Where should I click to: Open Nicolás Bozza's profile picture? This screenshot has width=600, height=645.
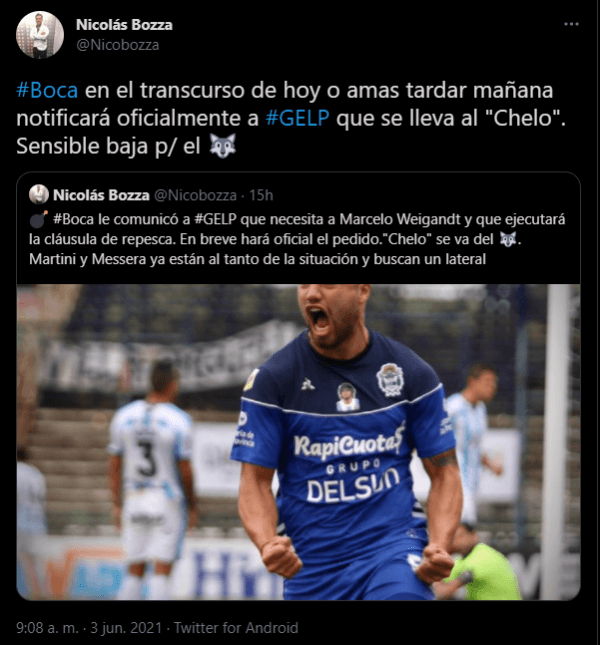coord(40,34)
